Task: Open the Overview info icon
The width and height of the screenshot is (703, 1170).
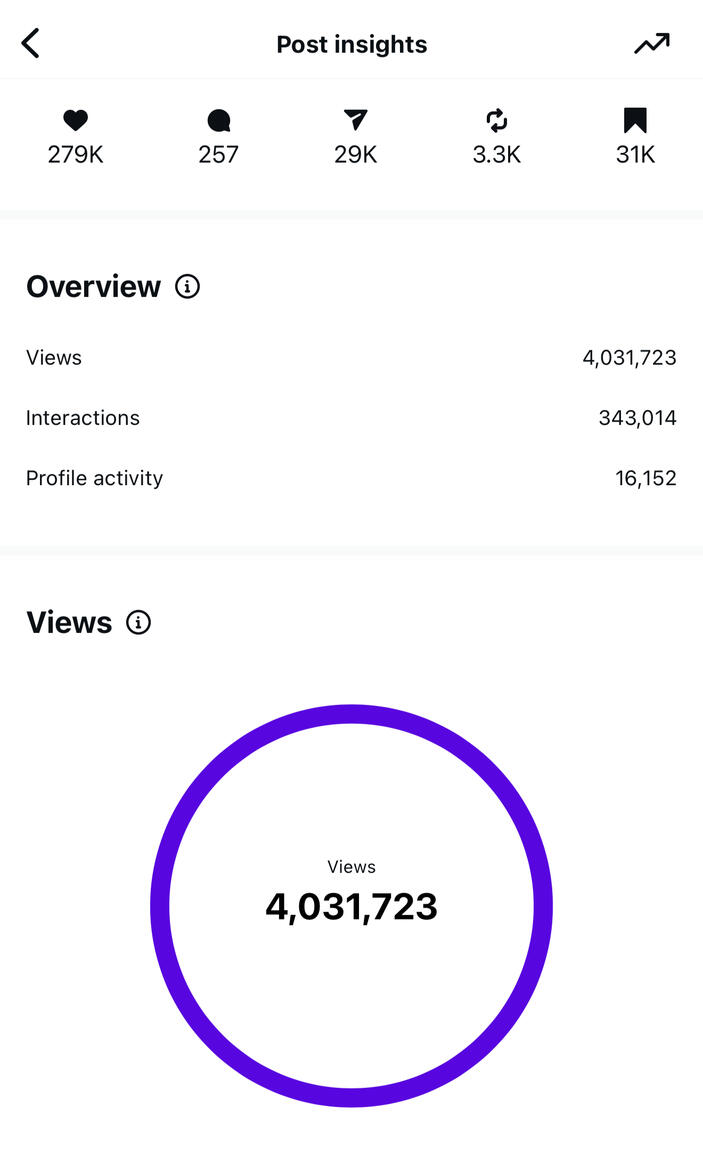Action: [x=187, y=287]
